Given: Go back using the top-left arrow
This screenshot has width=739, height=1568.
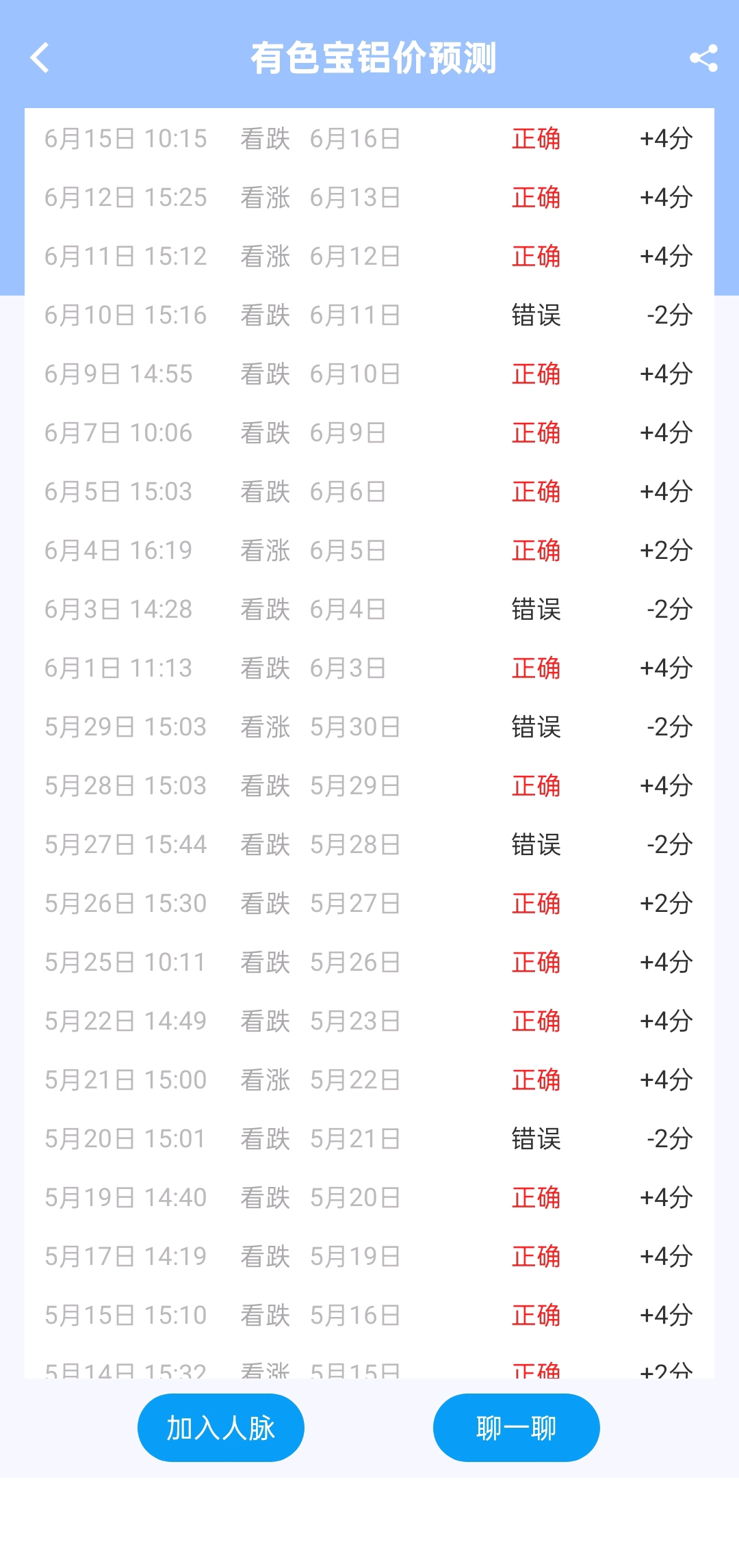Looking at the screenshot, I should pos(40,57).
